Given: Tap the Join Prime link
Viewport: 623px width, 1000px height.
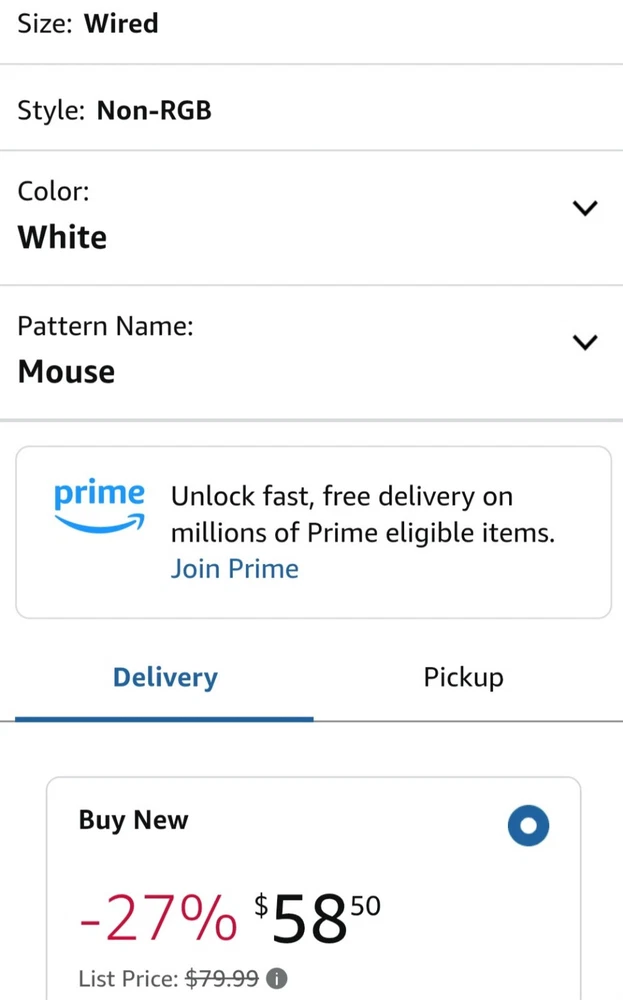Looking at the screenshot, I should point(235,569).
